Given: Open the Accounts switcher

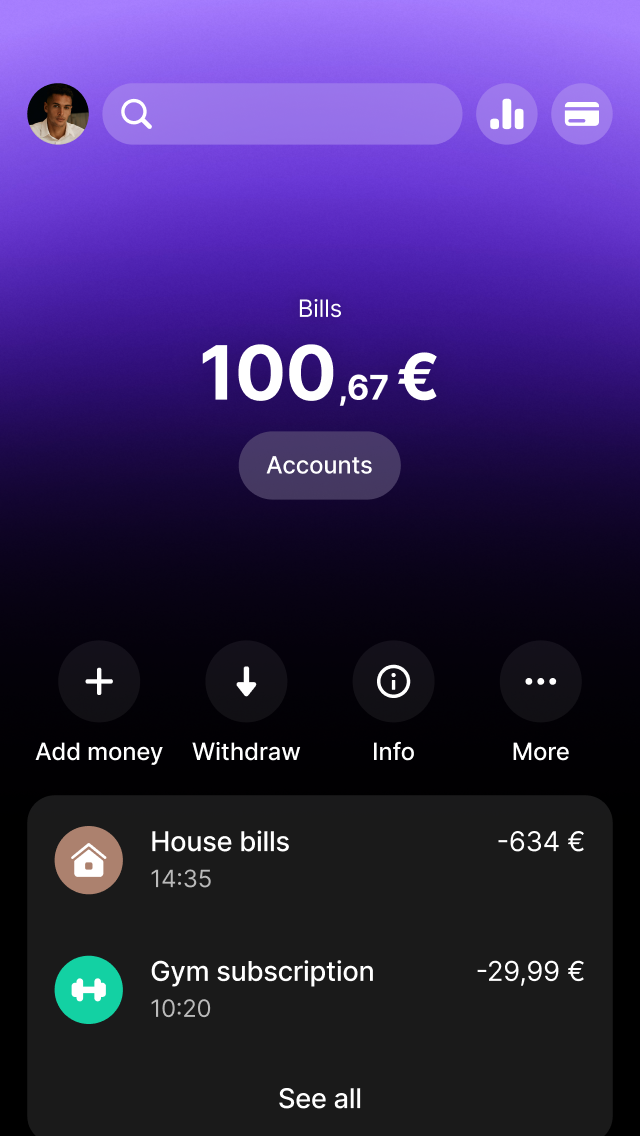Looking at the screenshot, I should 319,465.
